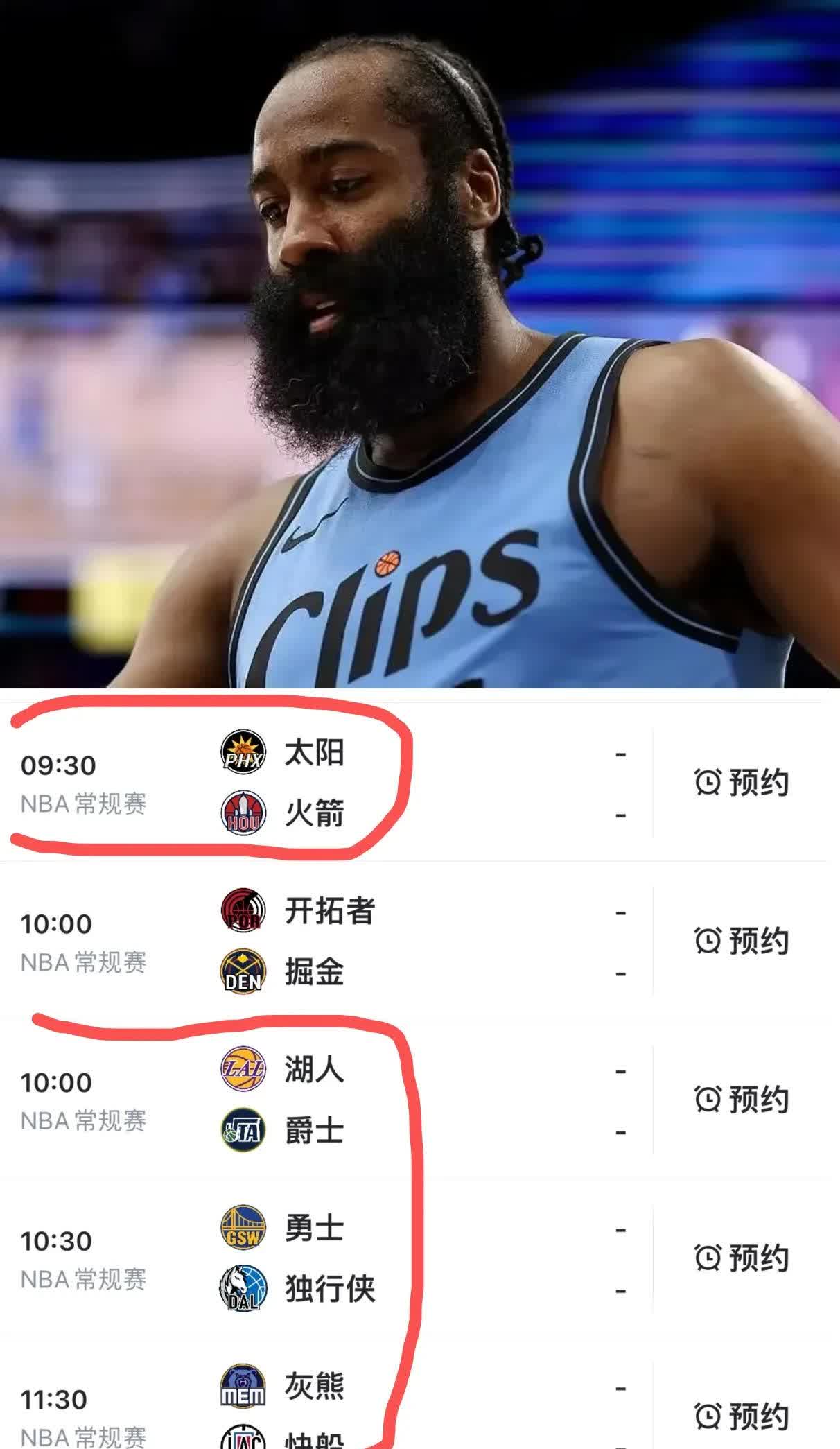The width and height of the screenshot is (840, 1449).
Task: Select the Grizzlies (MEM) team logo
Action: [244, 1383]
